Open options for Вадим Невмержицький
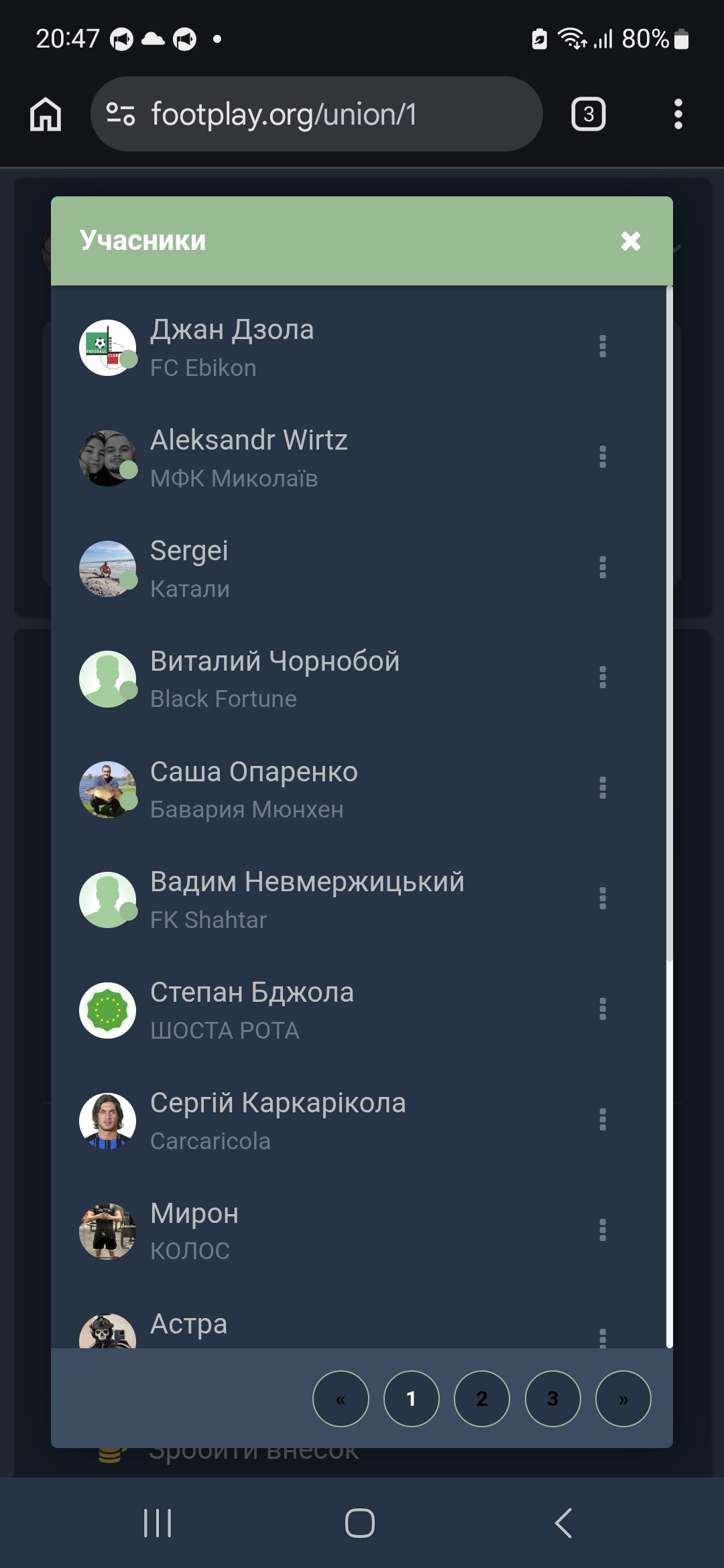724x1568 pixels. click(603, 899)
